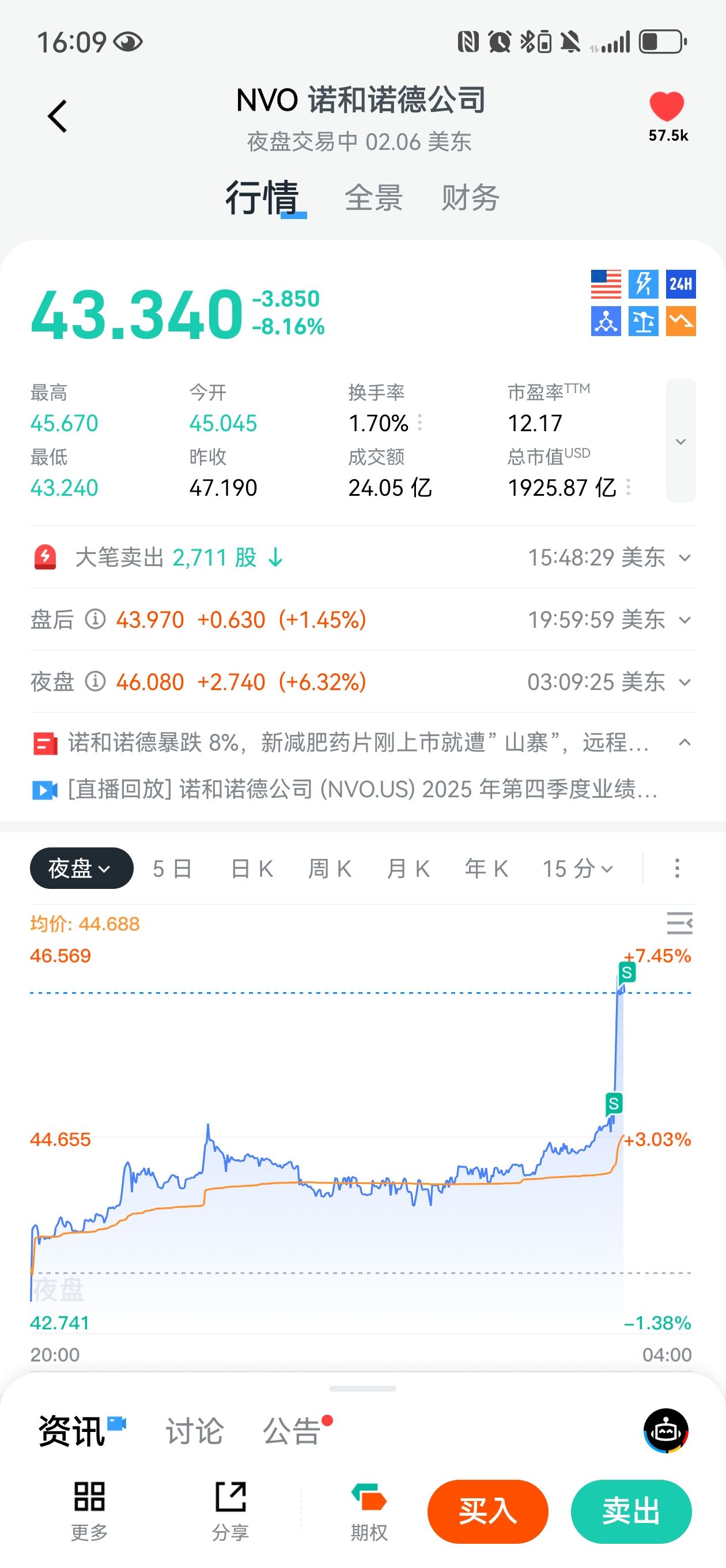Select the 5日 chart view
This screenshot has height=1568, width=726.
pyautogui.click(x=172, y=869)
